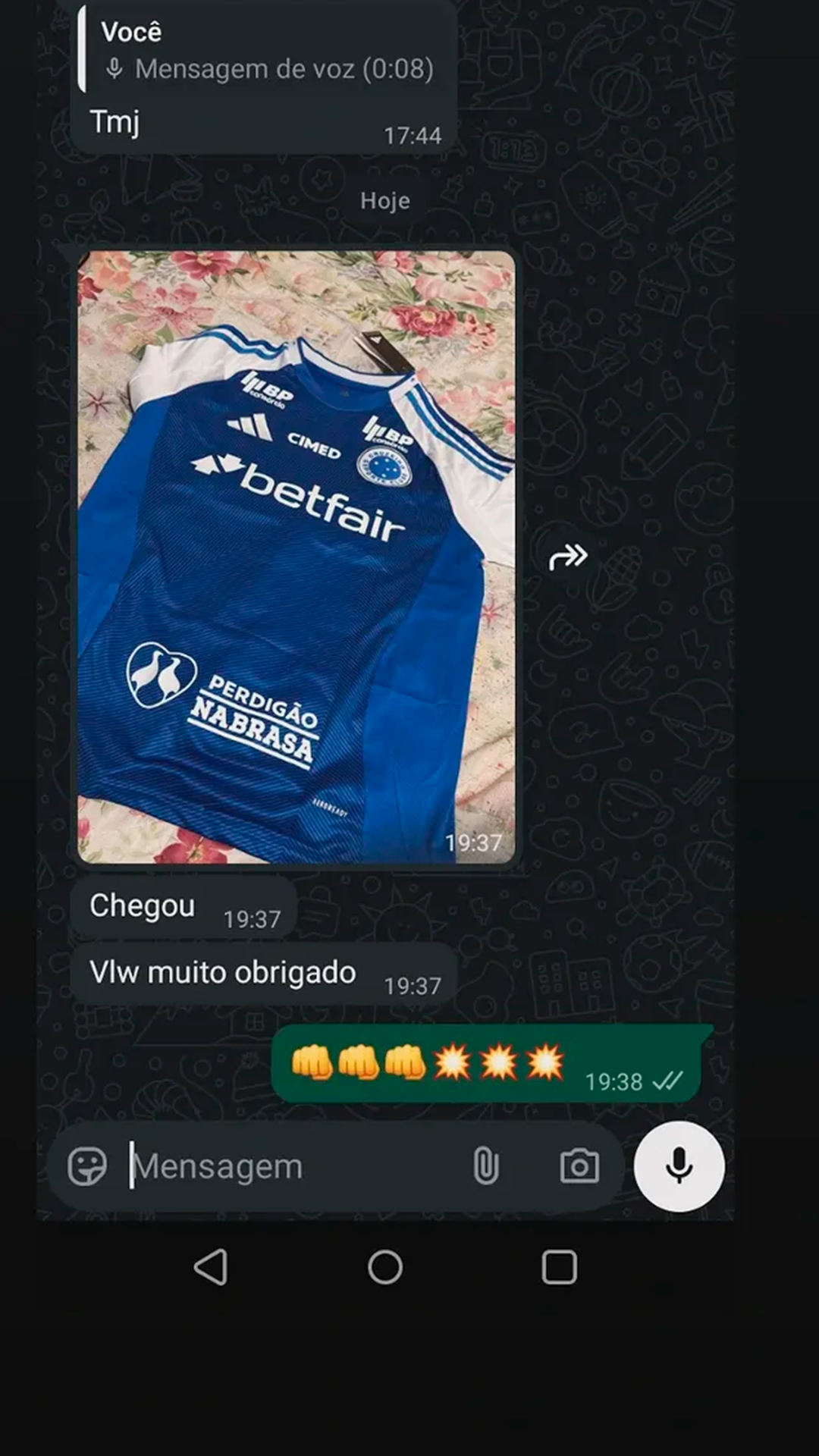Go back with the system back button

click(x=211, y=1267)
